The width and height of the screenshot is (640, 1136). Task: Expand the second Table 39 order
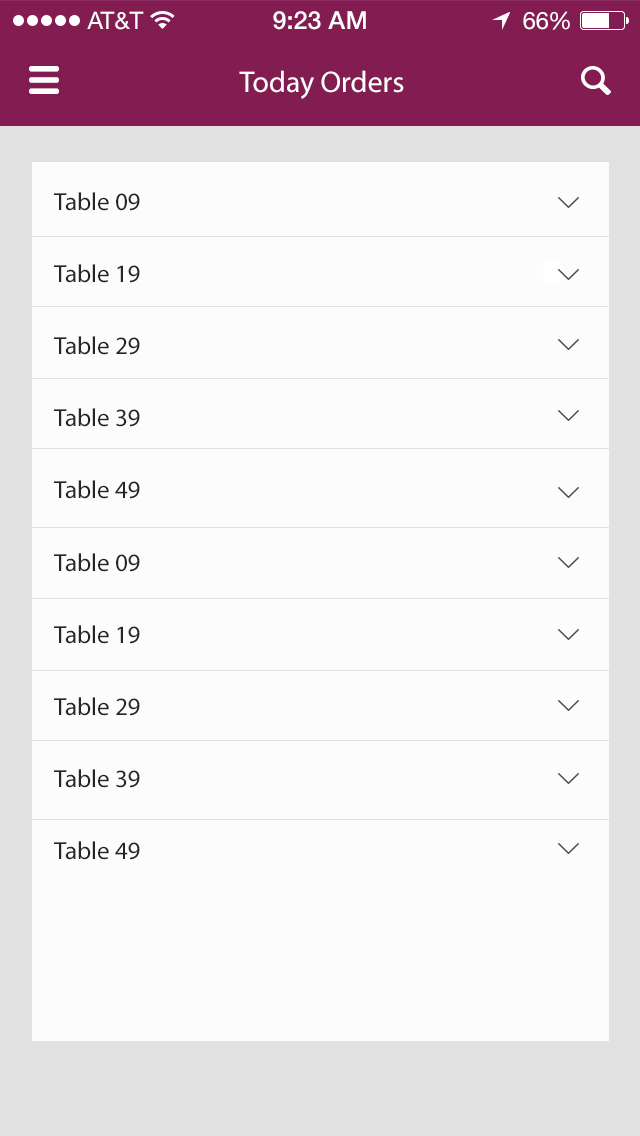pyautogui.click(x=568, y=778)
